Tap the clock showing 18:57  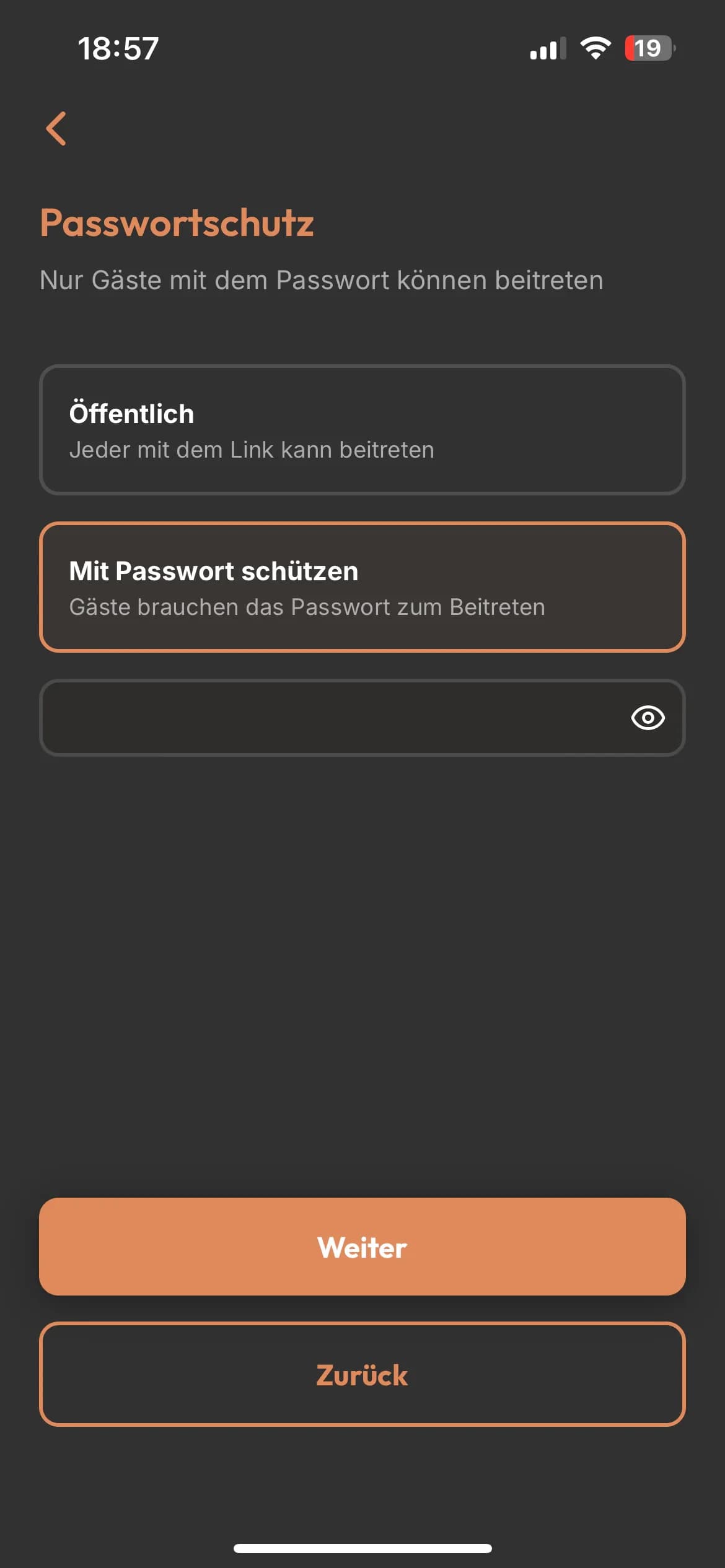click(x=117, y=48)
